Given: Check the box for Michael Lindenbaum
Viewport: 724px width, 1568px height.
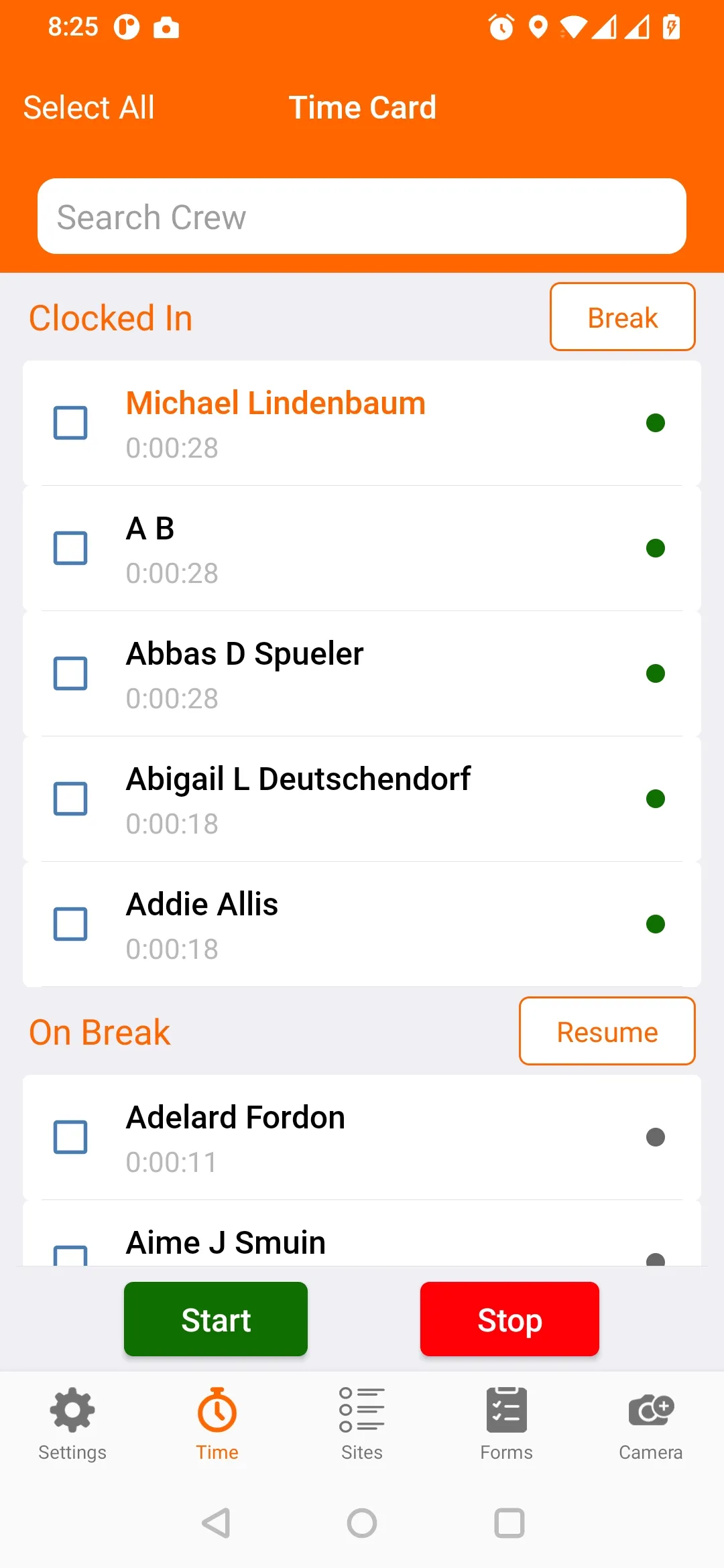Looking at the screenshot, I should pos(70,423).
